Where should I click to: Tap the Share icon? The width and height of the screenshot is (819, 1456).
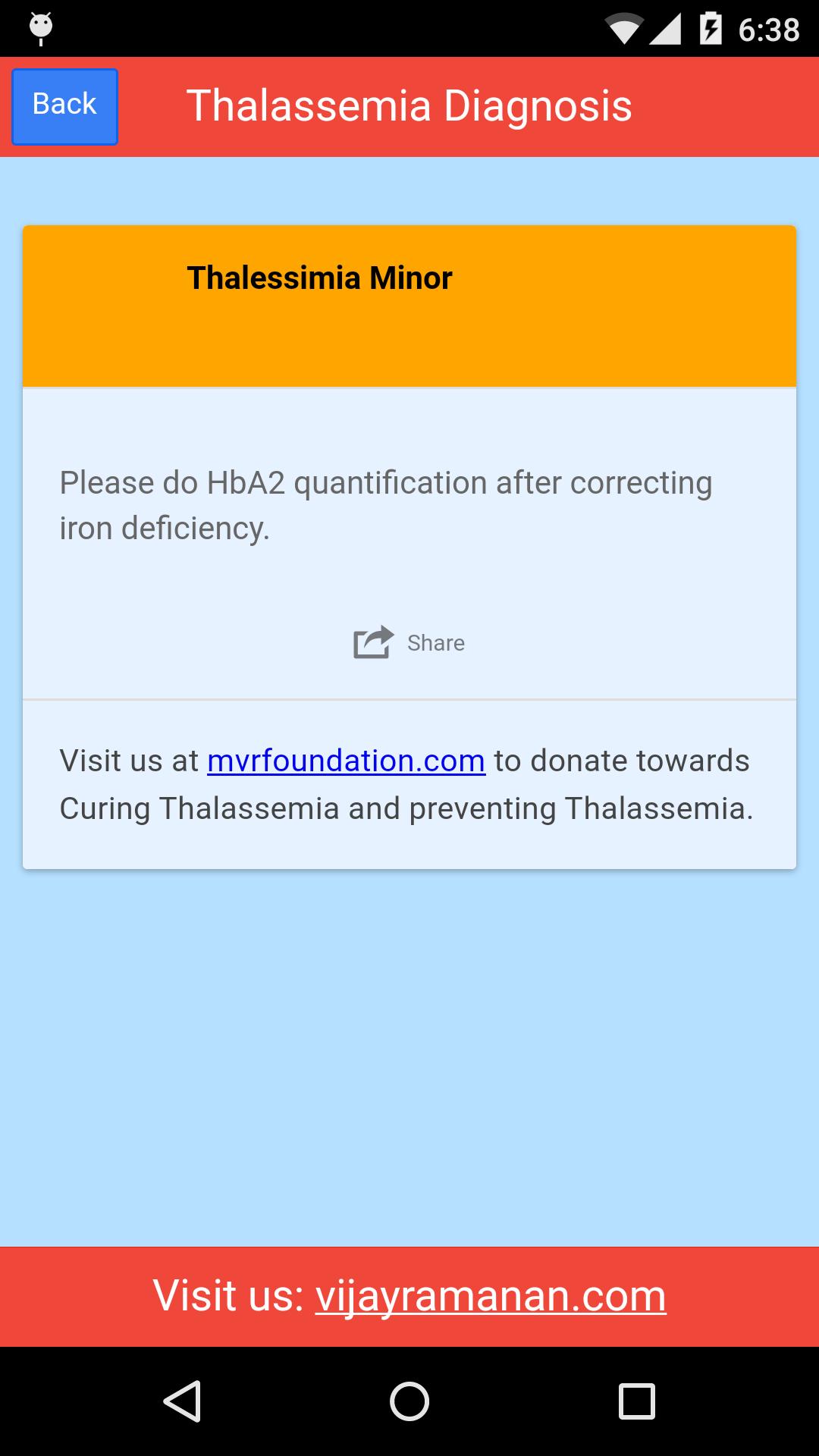click(372, 642)
